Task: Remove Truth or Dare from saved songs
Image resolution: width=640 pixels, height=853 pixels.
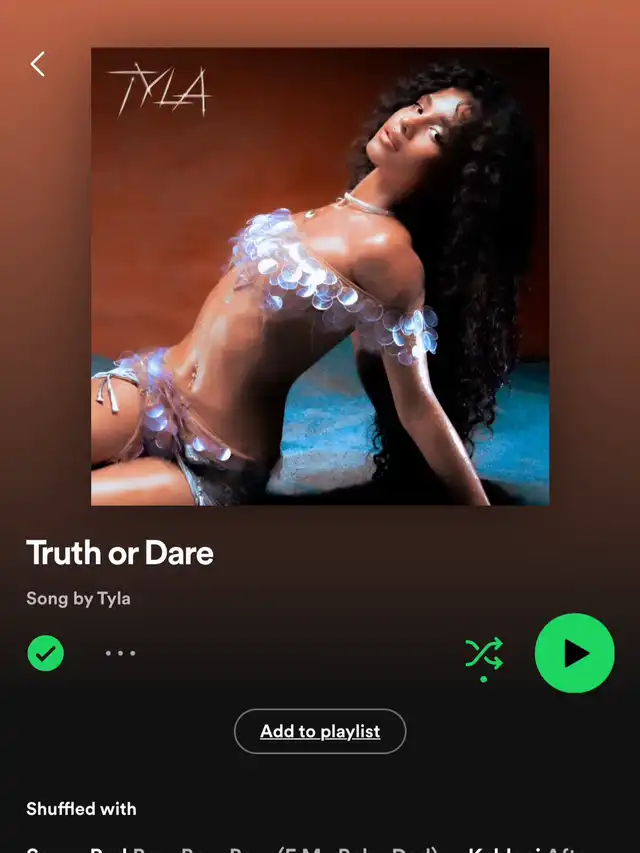Action: pos(45,654)
